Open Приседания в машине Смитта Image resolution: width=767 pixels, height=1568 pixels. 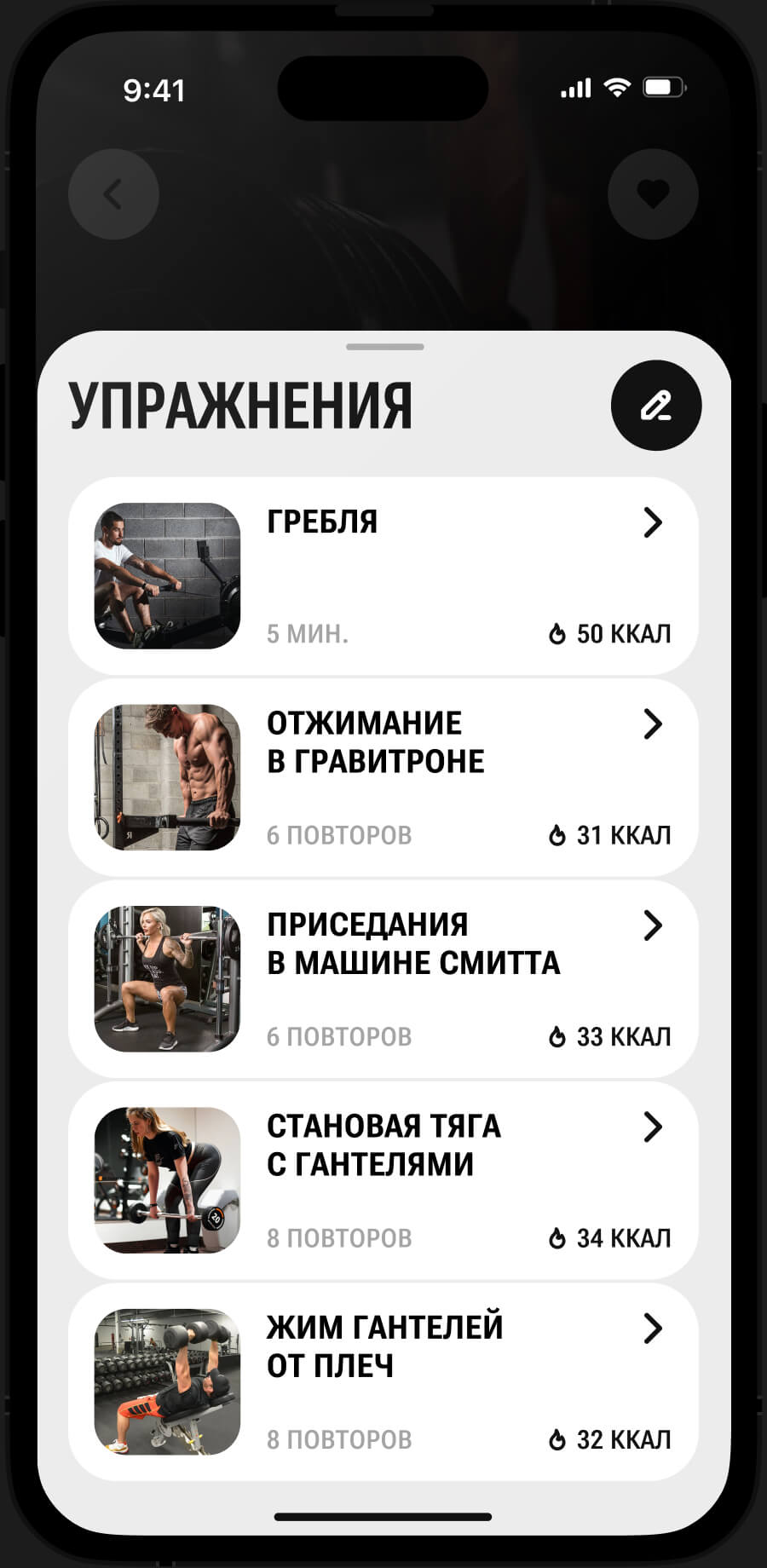click(383, 978)
